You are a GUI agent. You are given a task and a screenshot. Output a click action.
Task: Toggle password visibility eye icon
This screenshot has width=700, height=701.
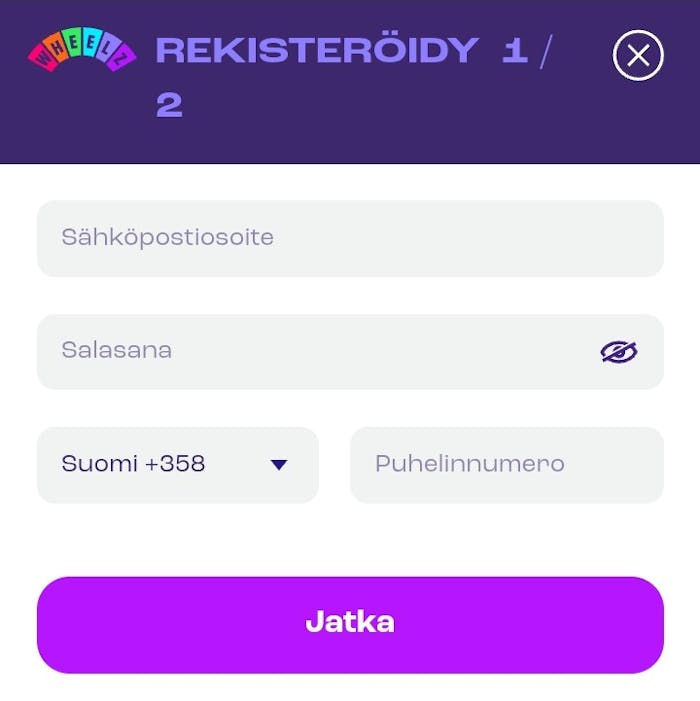(x=619, y=351)
